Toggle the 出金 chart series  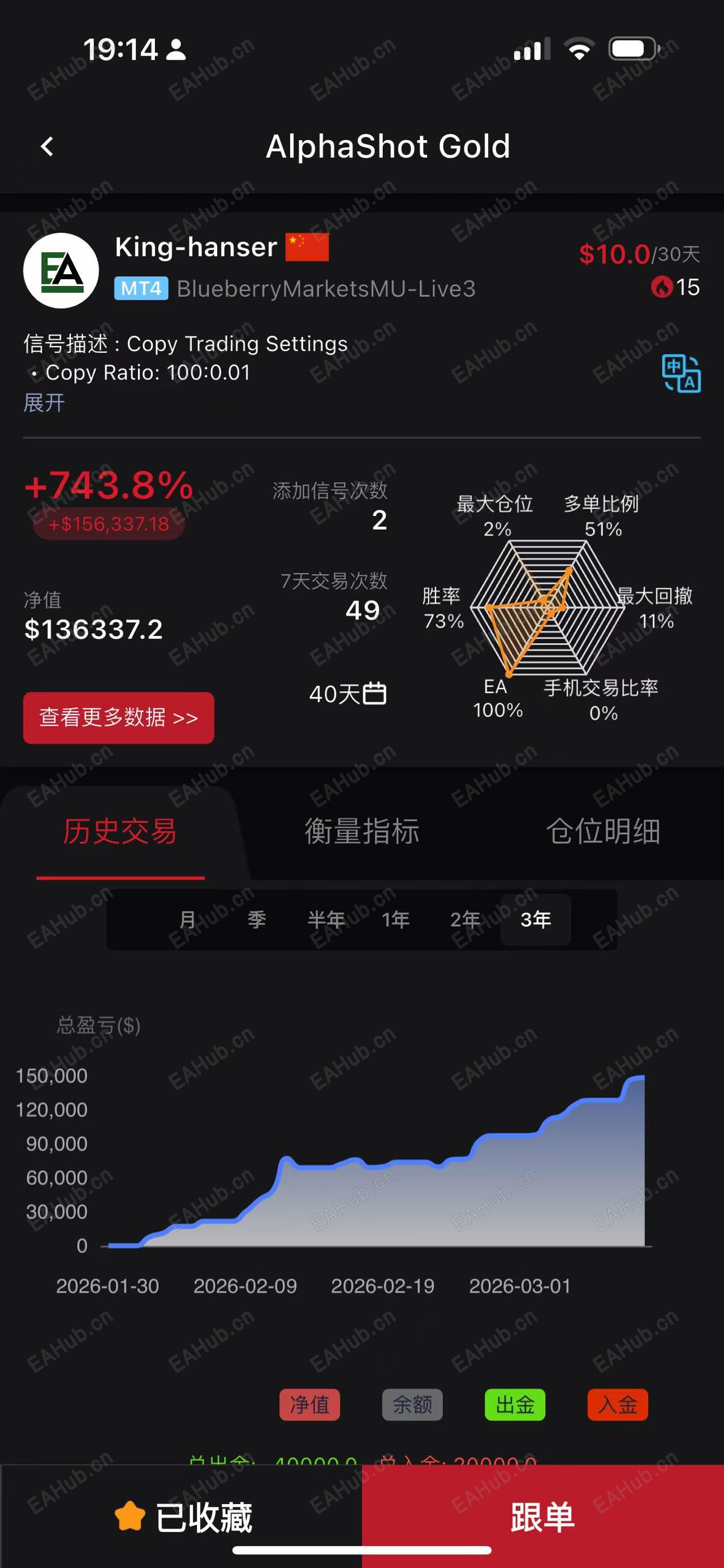tap(515, 1404)
